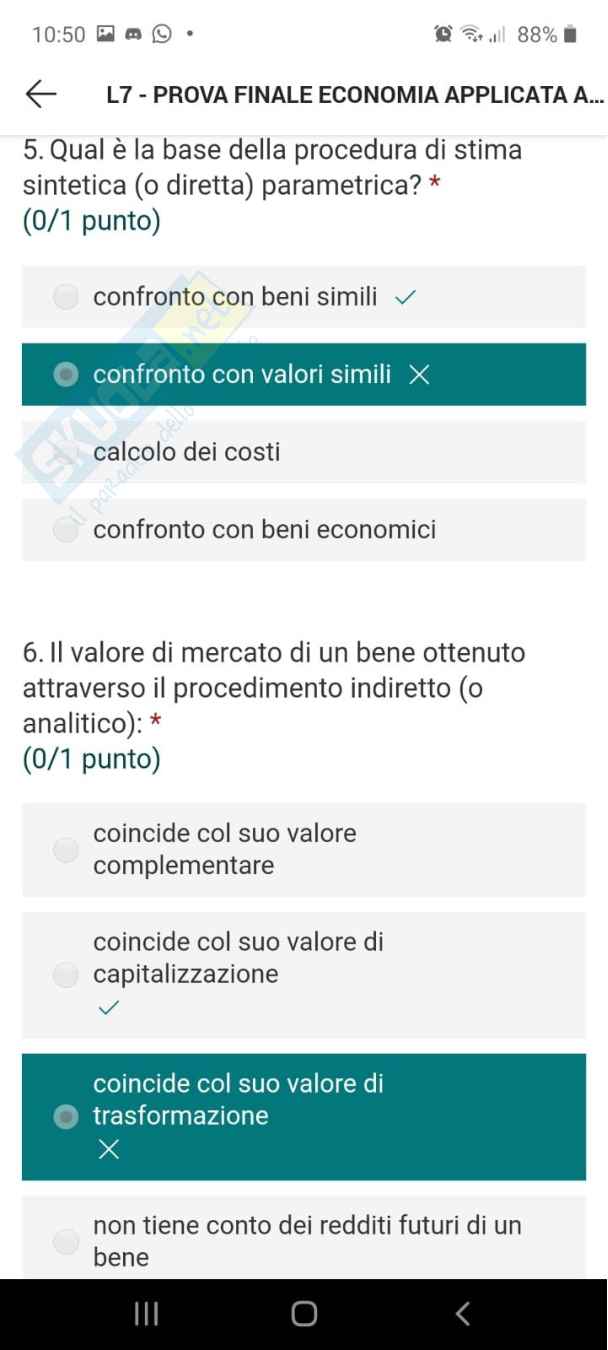Choose option 'confronto con valori simili'
Viewport: 608px width, 1350px height.
66,375
